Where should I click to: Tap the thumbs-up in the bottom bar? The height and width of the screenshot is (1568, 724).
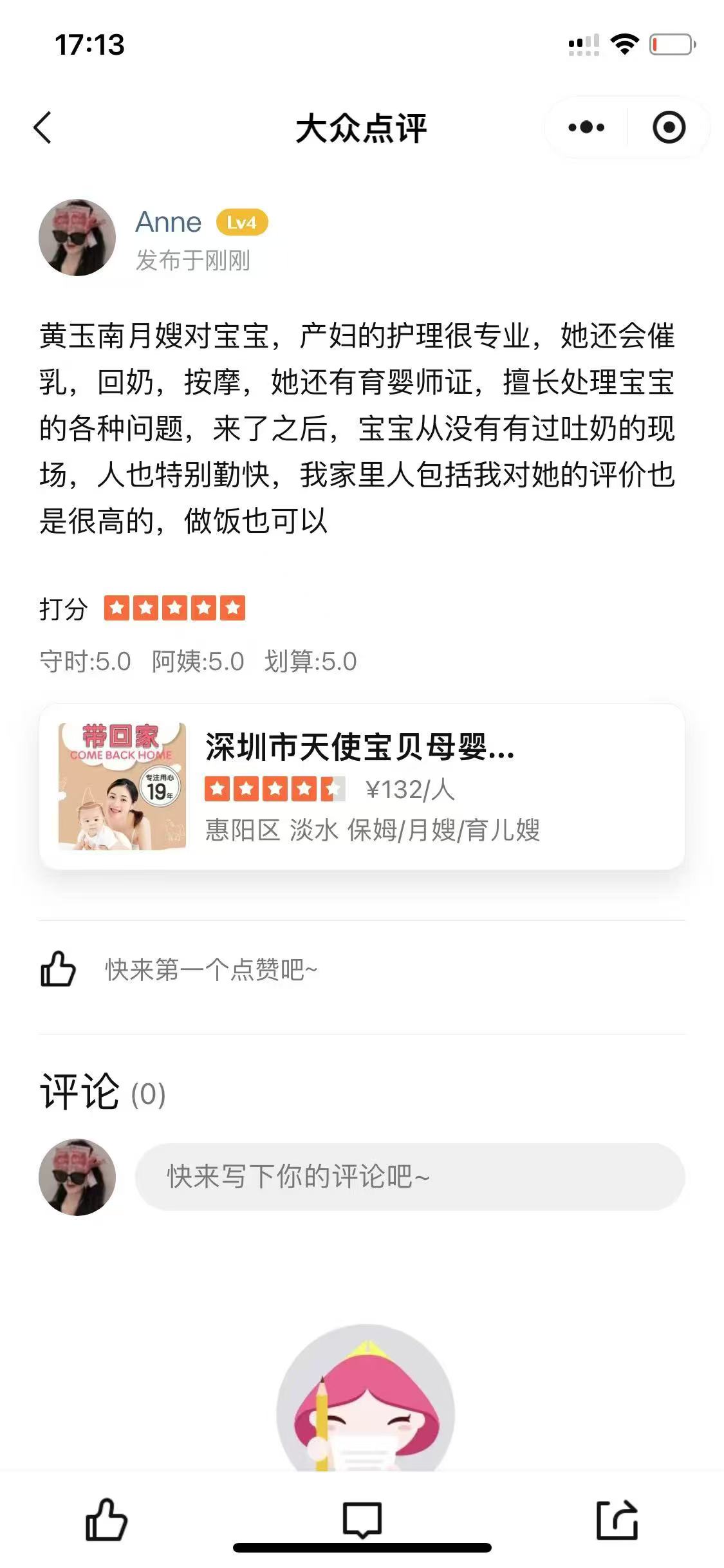(106, 1520)
